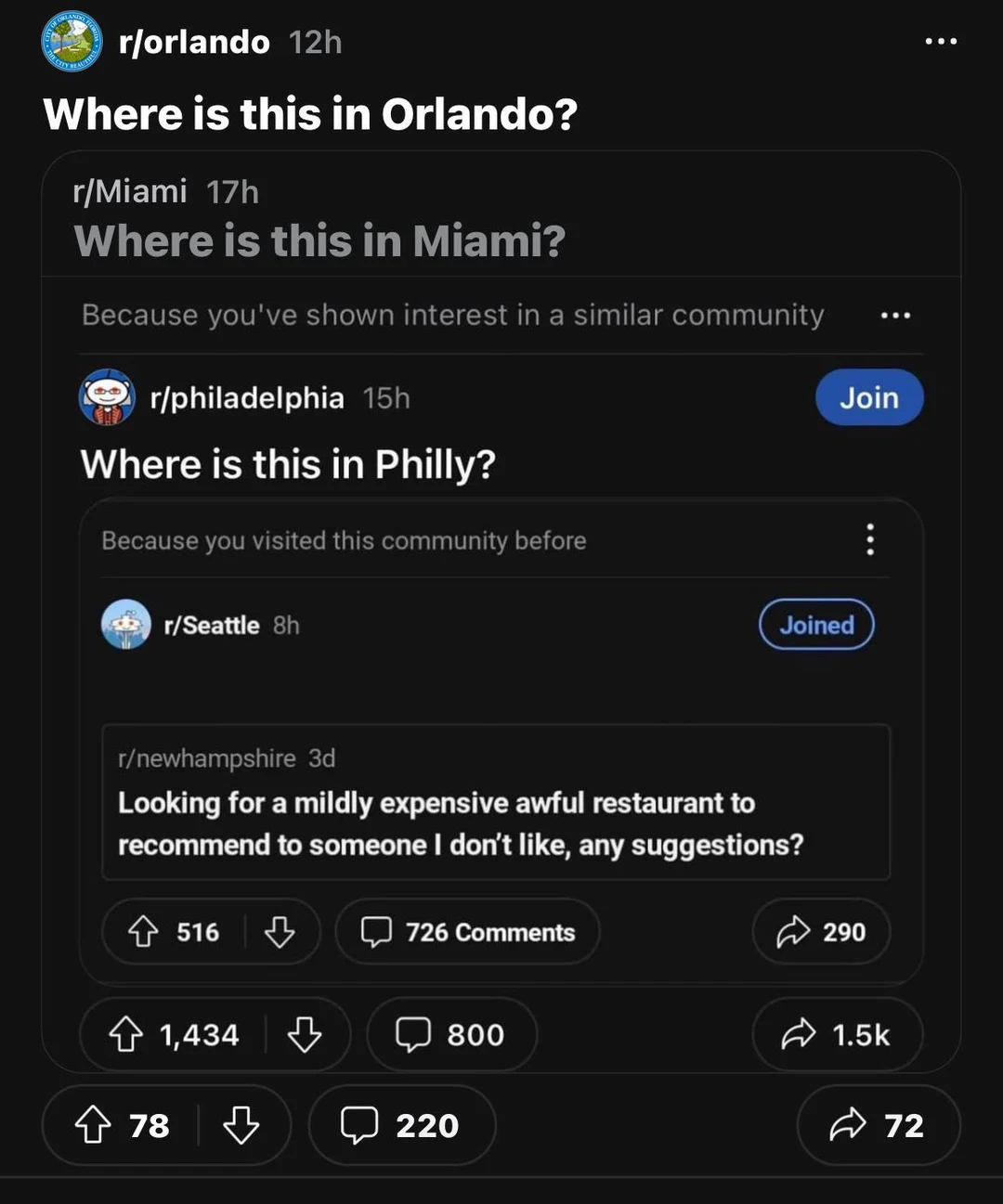1003x1204 pixels.
Task: Upvote the post with 78 votes
Action: click(x=93, y=1125)
